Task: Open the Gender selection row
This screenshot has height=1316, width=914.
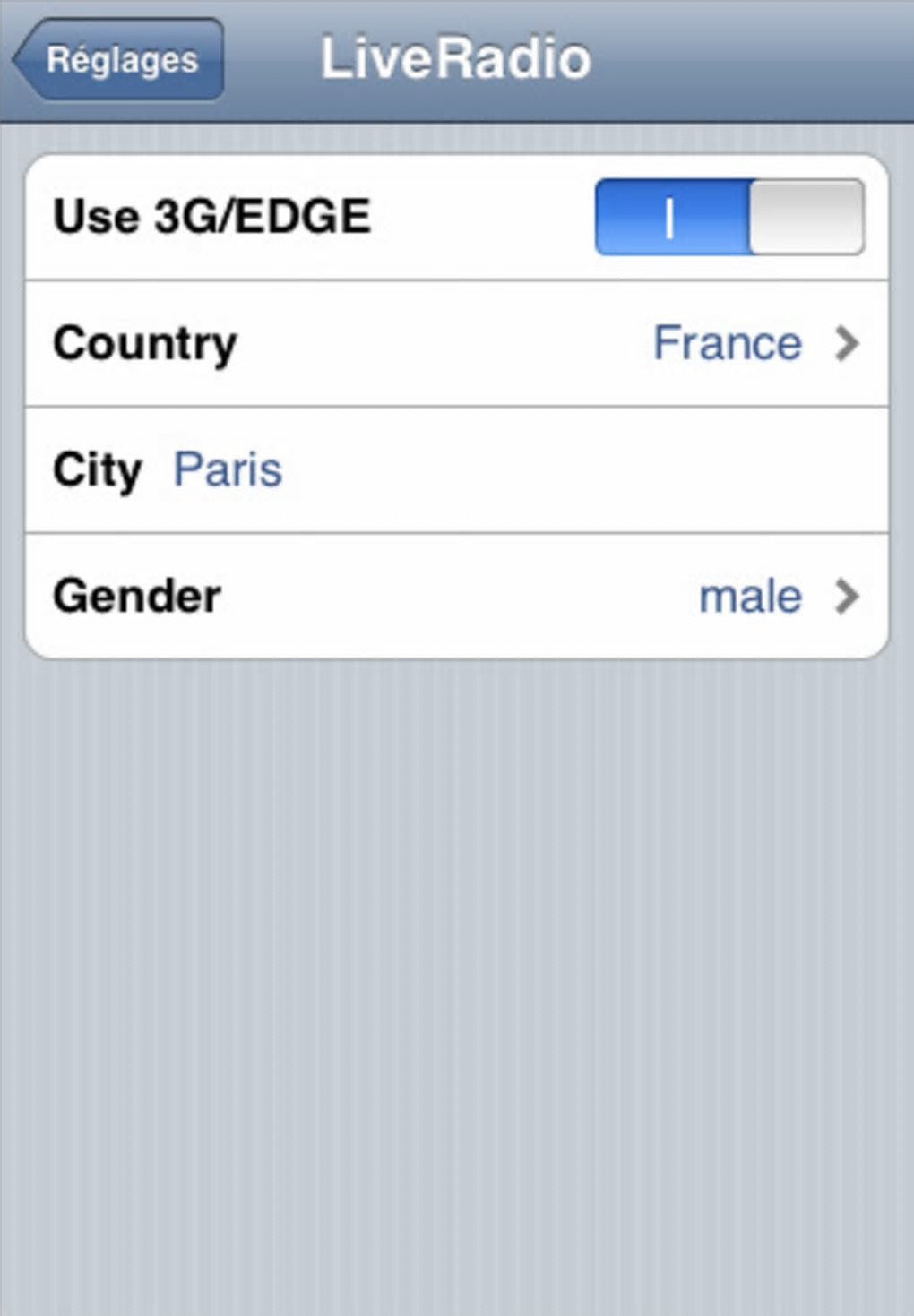Action: [456, 597]
